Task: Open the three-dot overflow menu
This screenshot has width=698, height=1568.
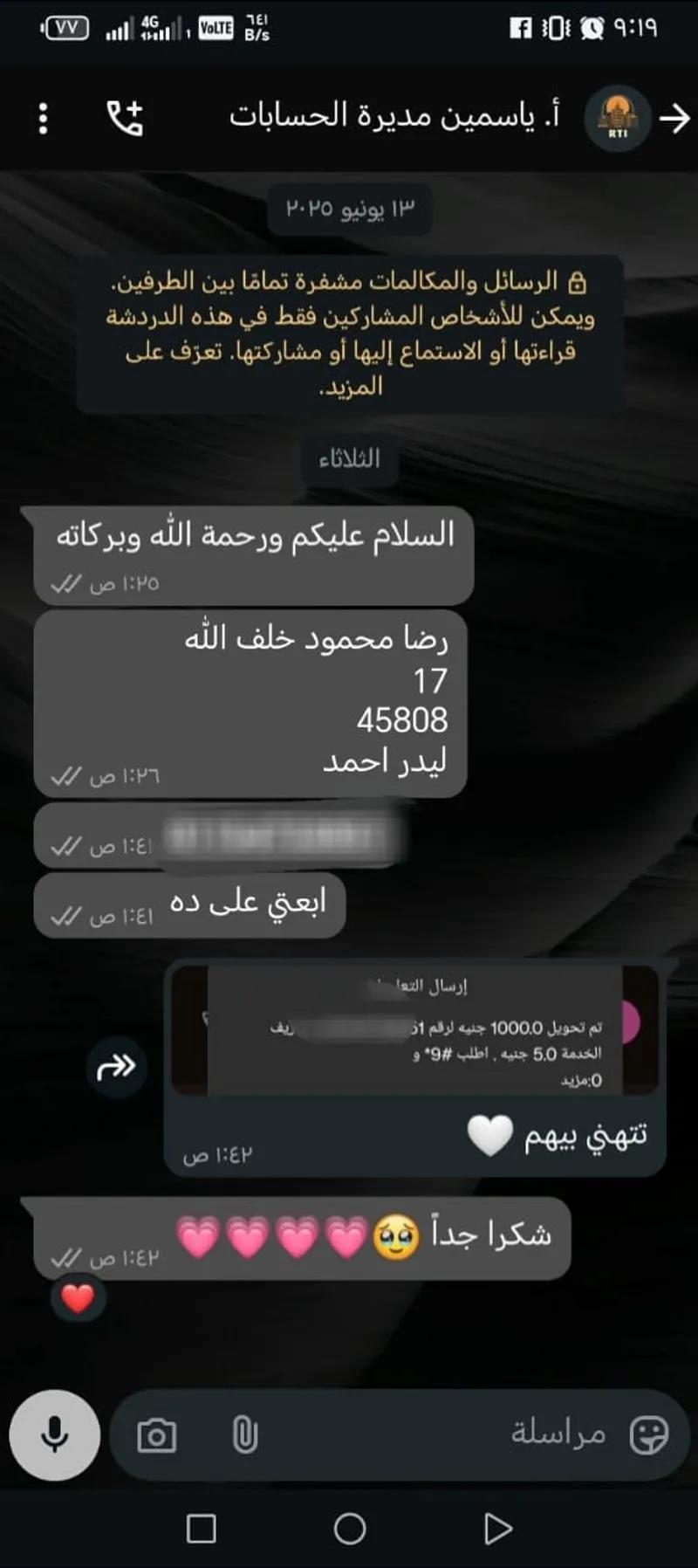Action: (x=43, y=119)
